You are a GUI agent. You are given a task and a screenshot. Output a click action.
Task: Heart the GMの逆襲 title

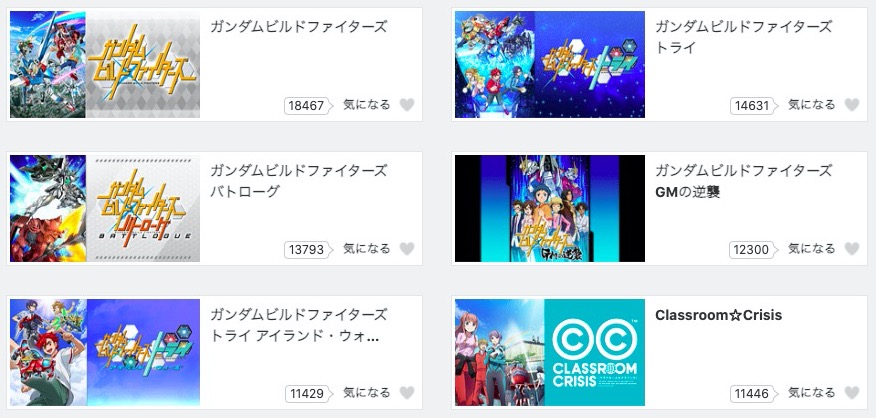pyautogui.click(x=852, y=249)
